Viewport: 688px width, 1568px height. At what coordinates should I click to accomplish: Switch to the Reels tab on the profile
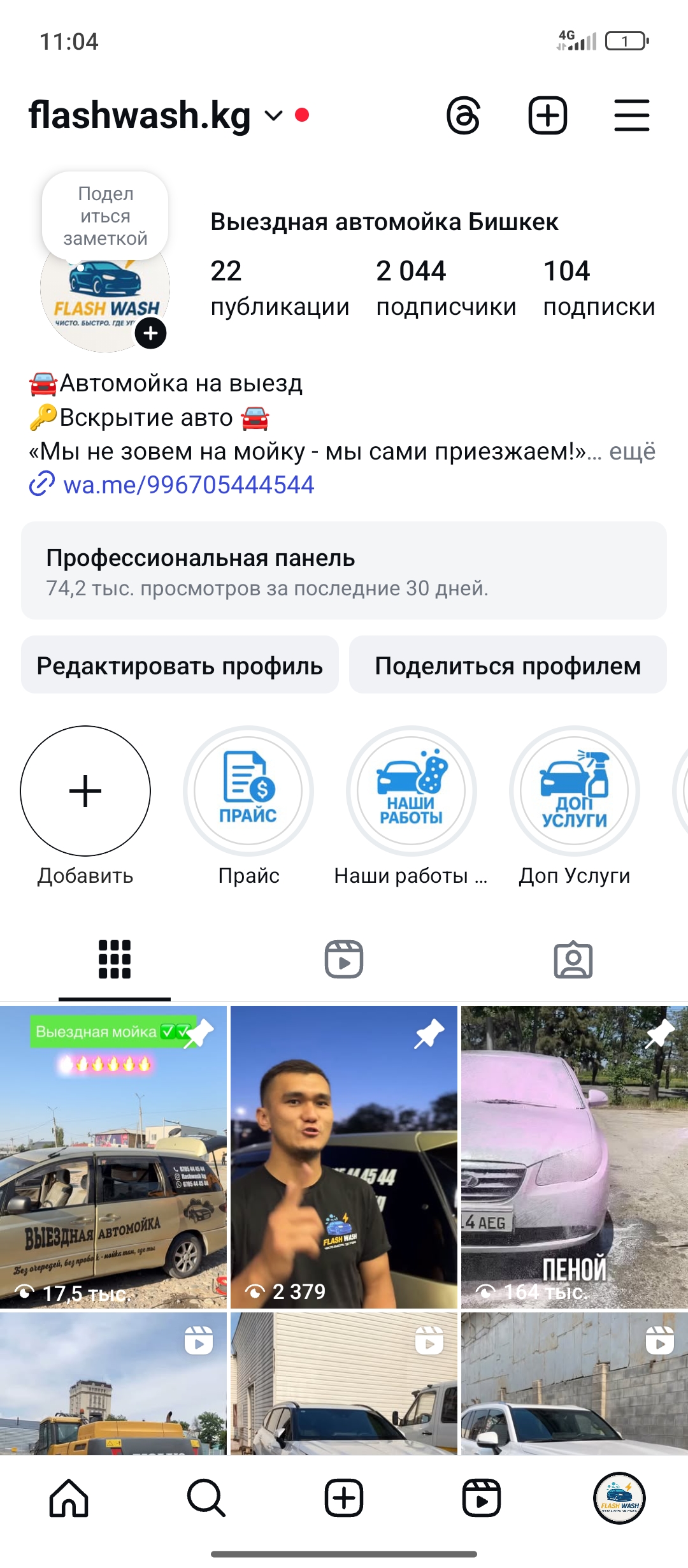click(344, 959)
